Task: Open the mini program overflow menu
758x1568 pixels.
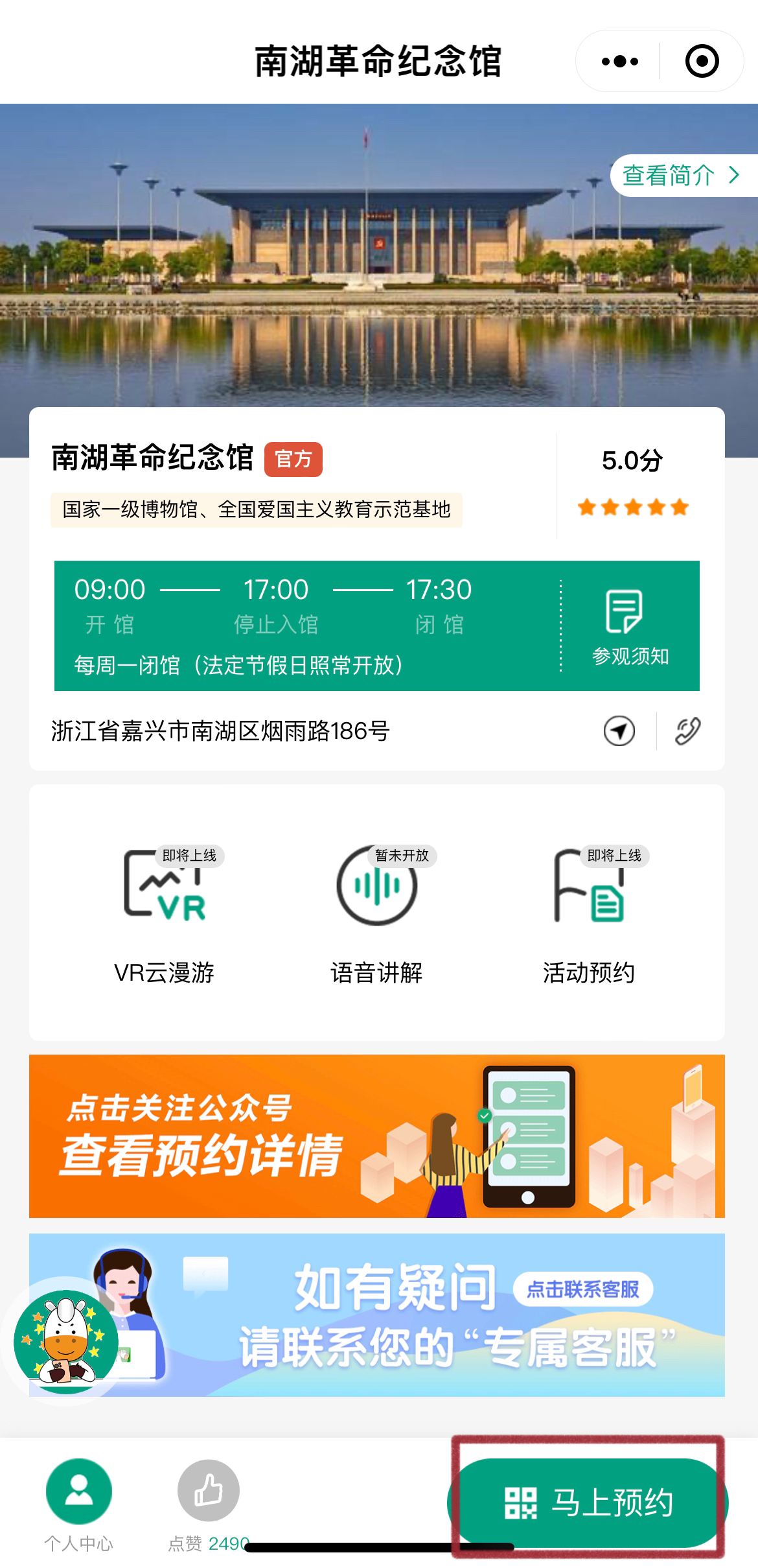Action: 619,62
